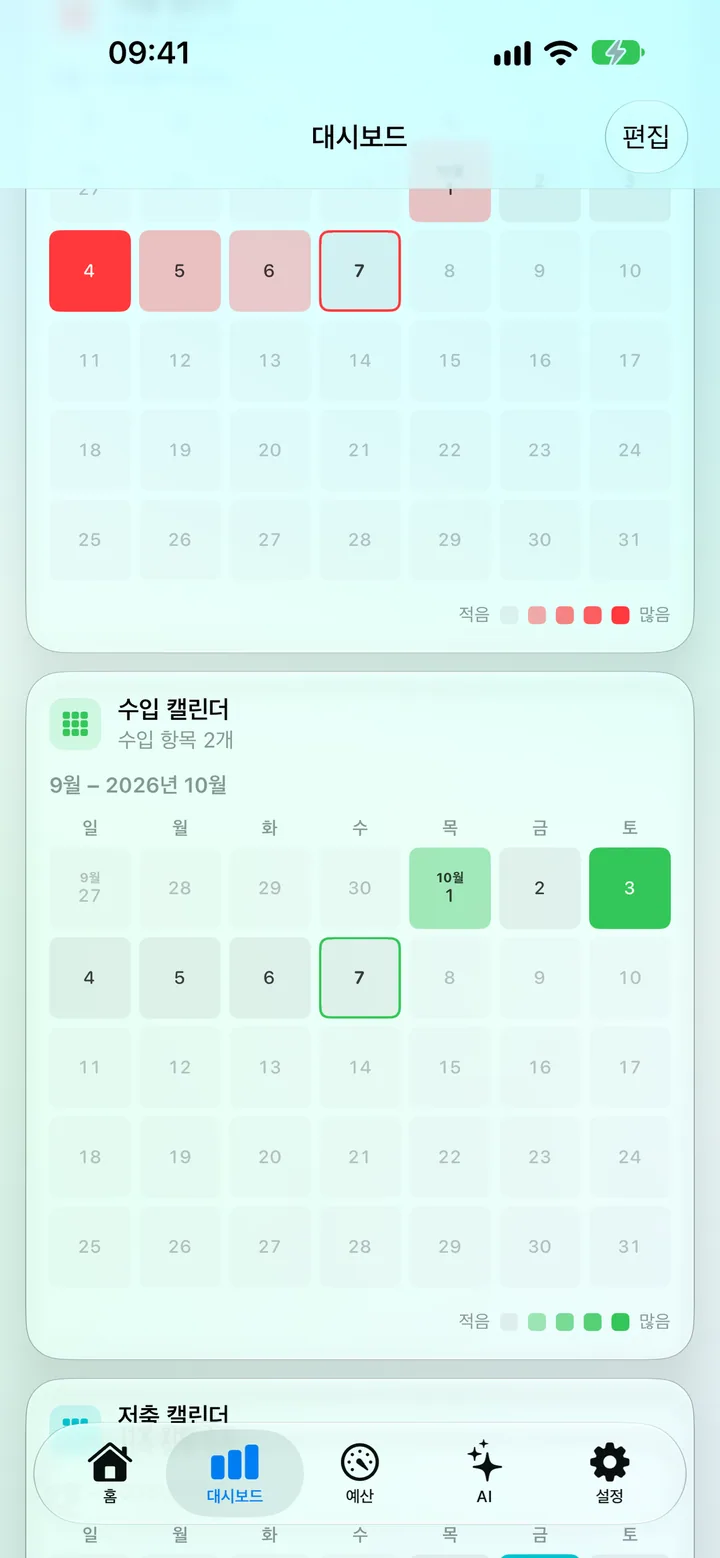Select October 3 in the 수입 캘린더
This screenshot has width=720, height=1558.
point(629,888)
